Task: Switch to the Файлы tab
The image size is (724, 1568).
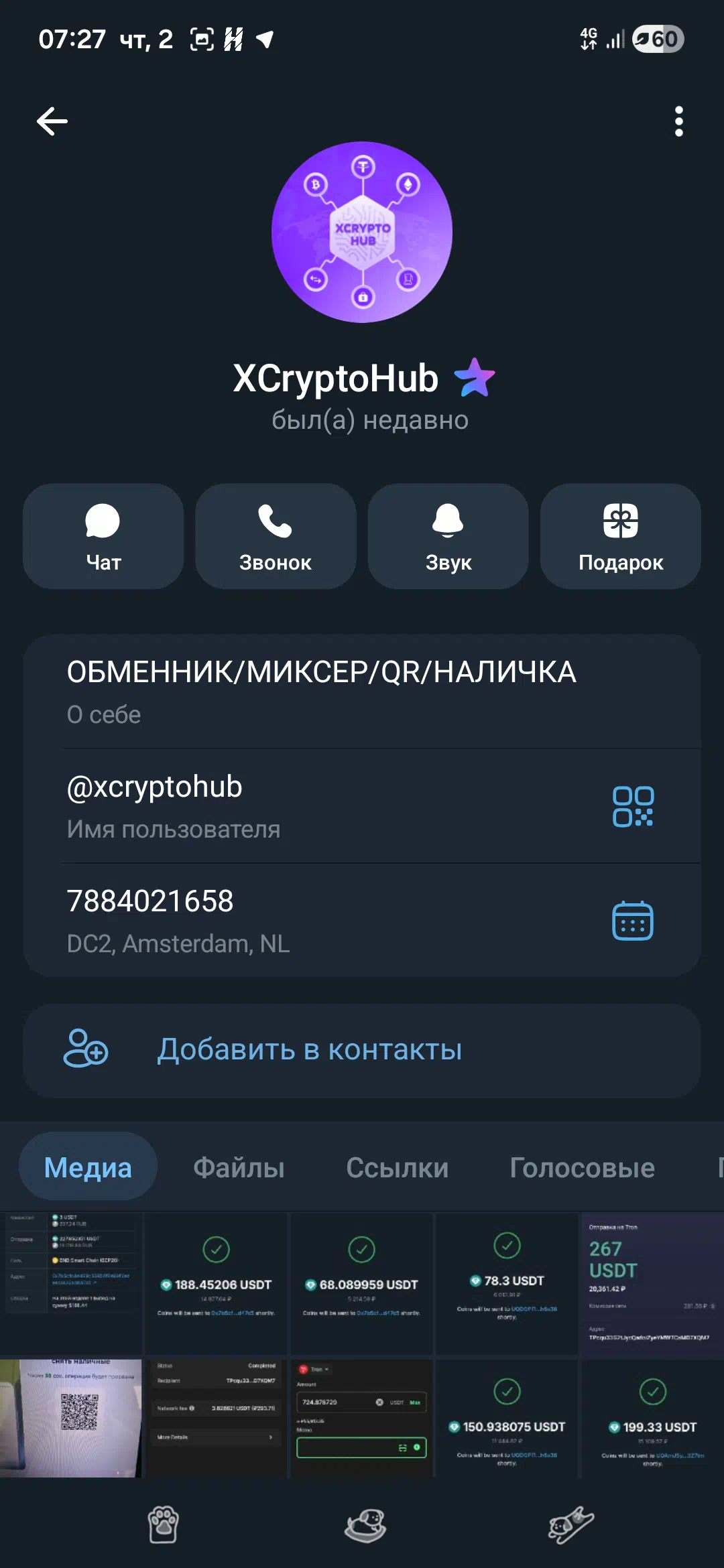Action: coord(239,1167)
